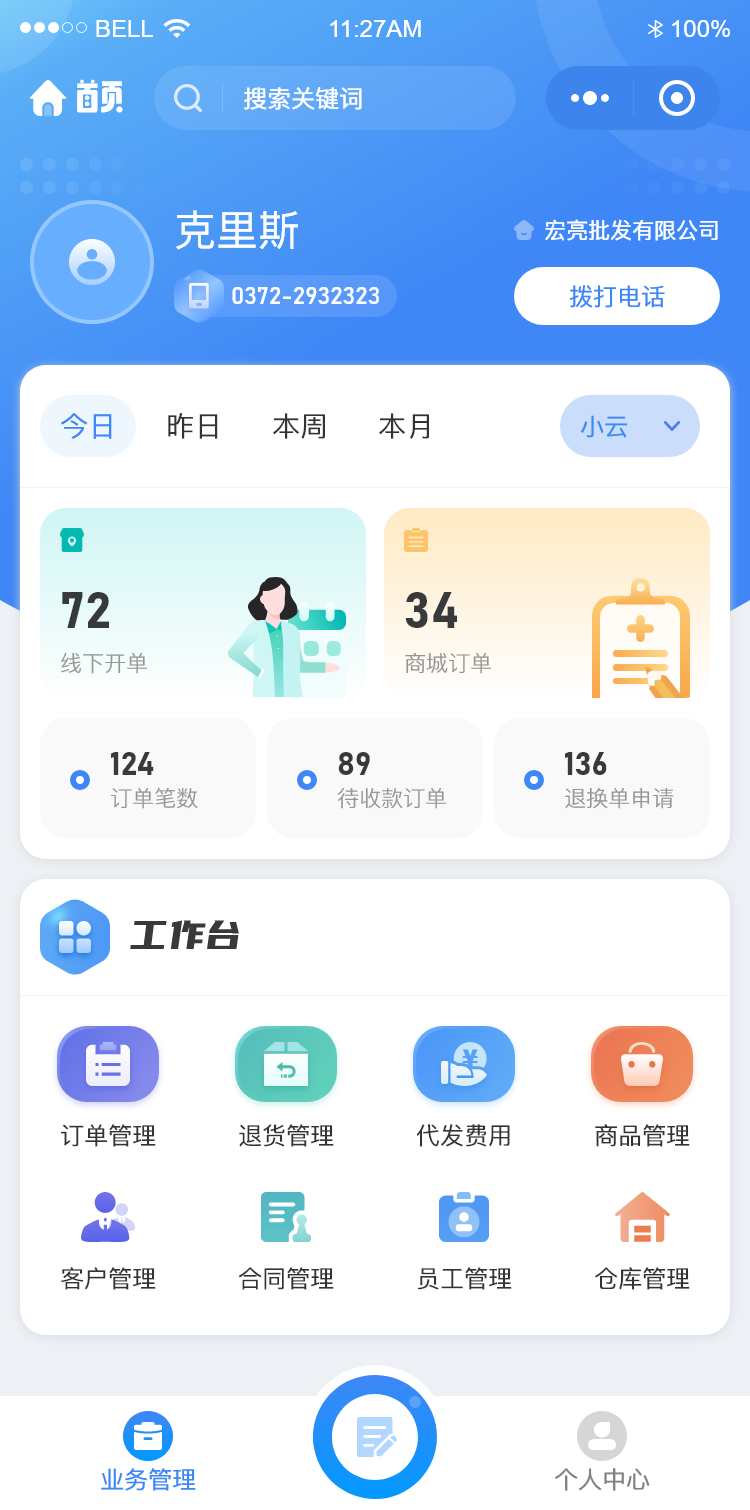Open 仓库管理
This screenshot has height=1510, width=750.
point(642,1240)
